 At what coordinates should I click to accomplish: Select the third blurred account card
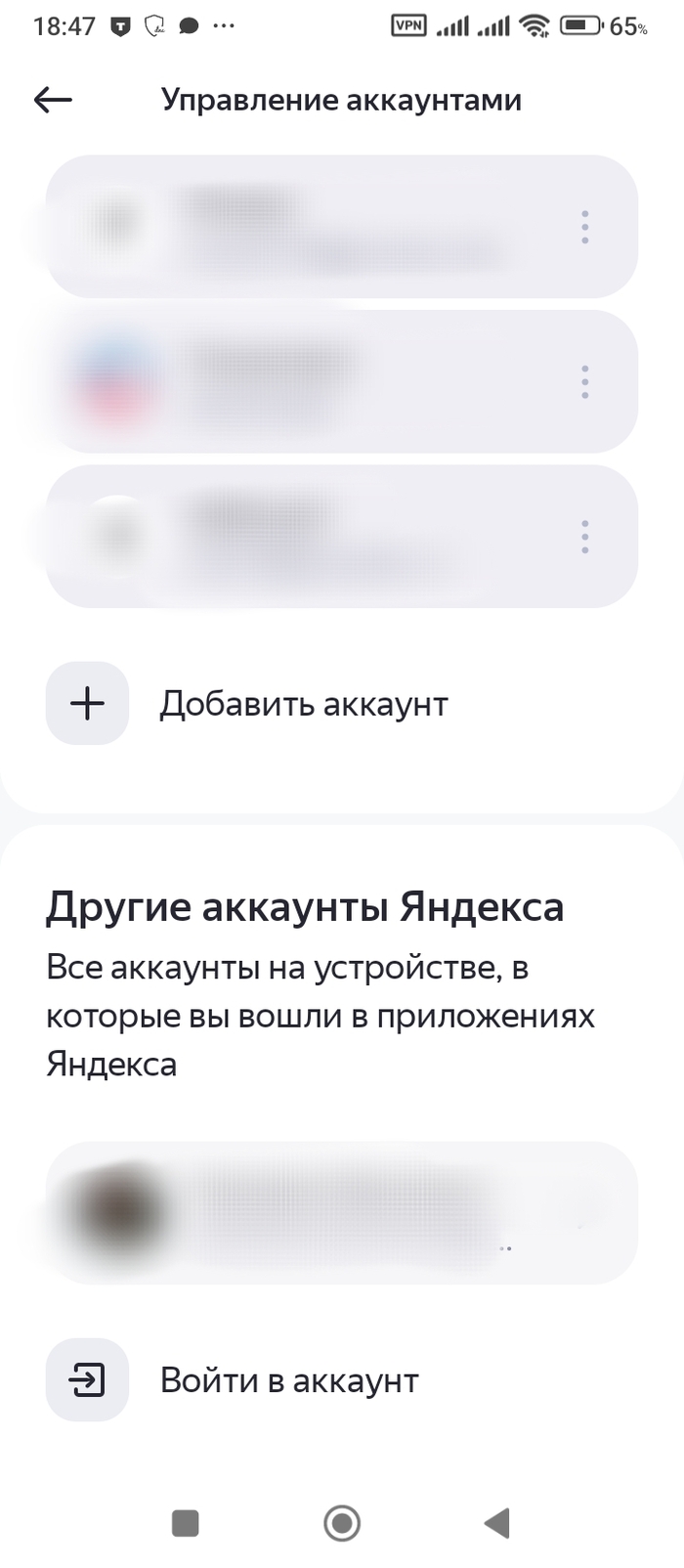pyautogui.click(x=313, y=537)
